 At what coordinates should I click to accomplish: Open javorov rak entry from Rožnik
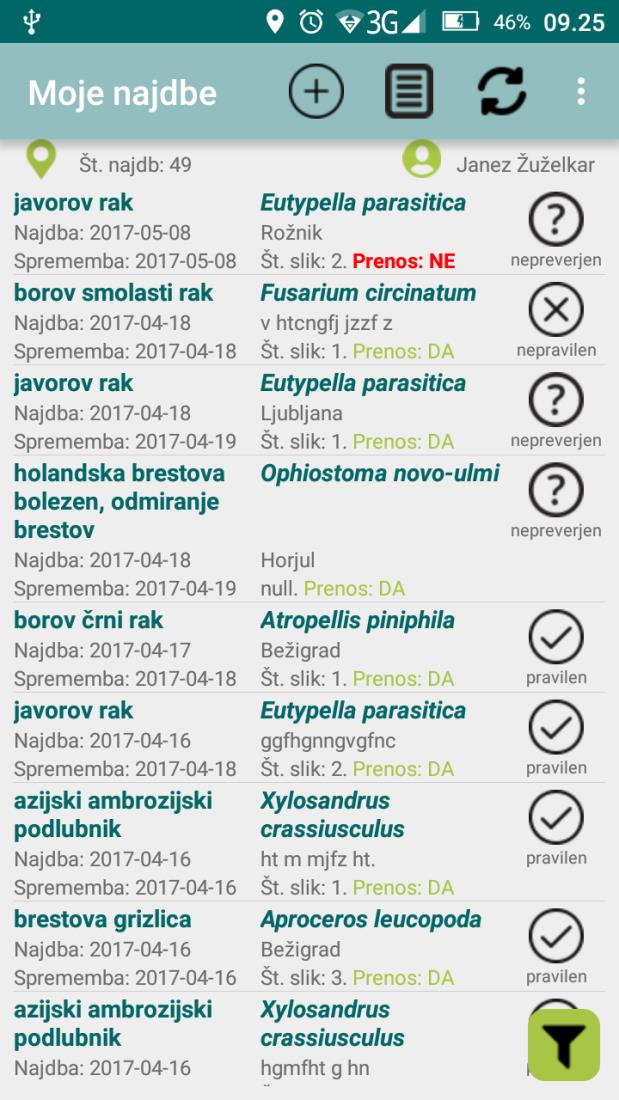(x=310, y=230)
